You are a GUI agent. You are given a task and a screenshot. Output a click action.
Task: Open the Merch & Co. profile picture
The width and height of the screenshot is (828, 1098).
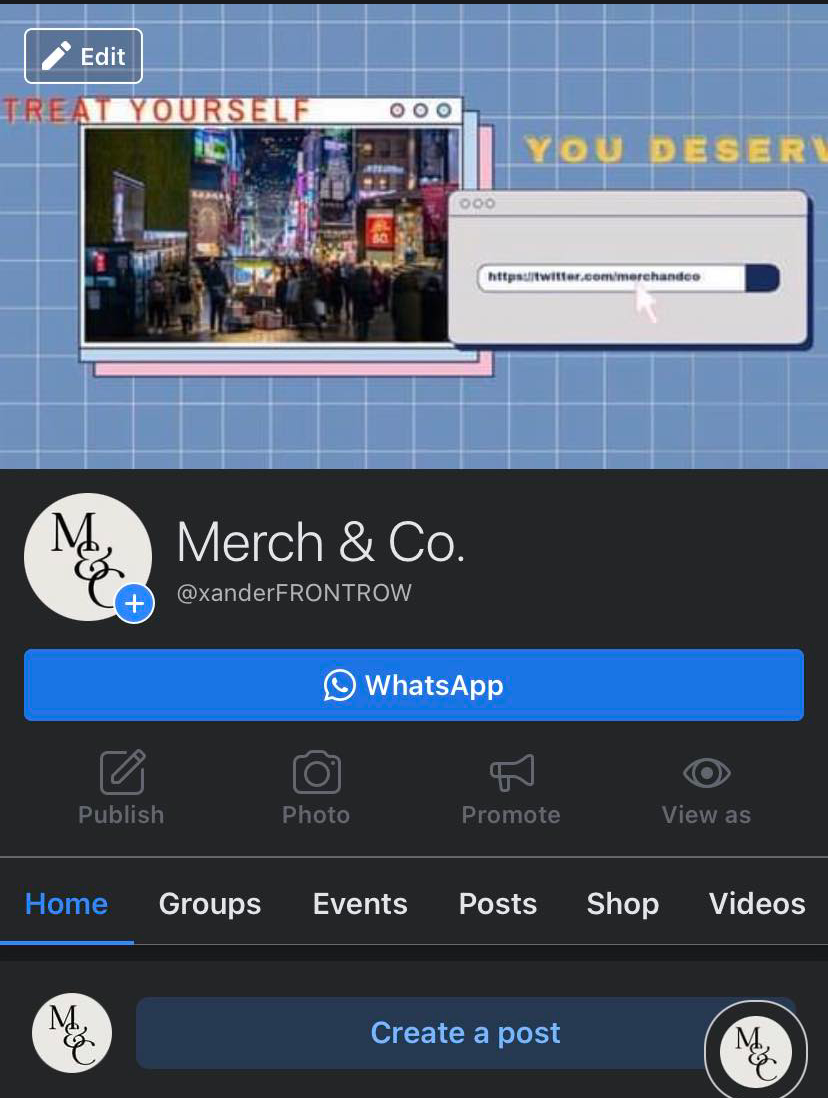(86, 556)
